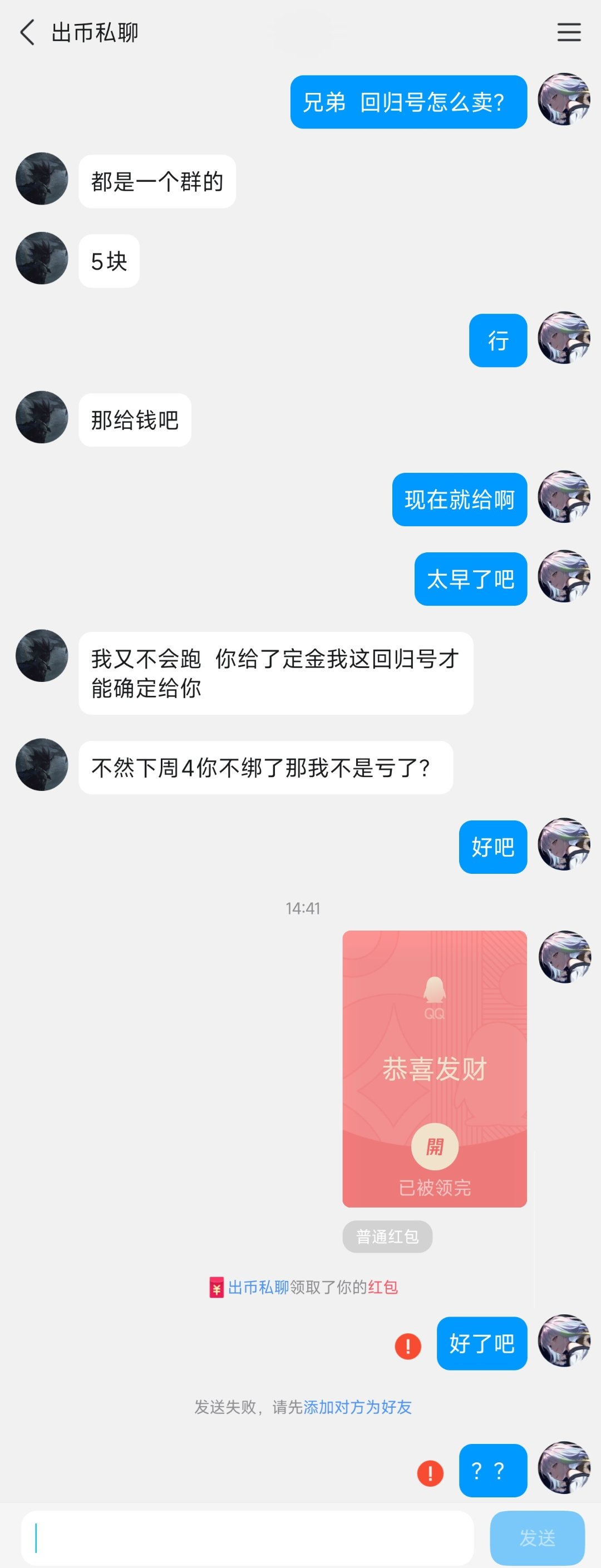Open the 恭喜发财 red packet
The width and height of the screenshot is (601, 1568).
[x=434, y=1069]
